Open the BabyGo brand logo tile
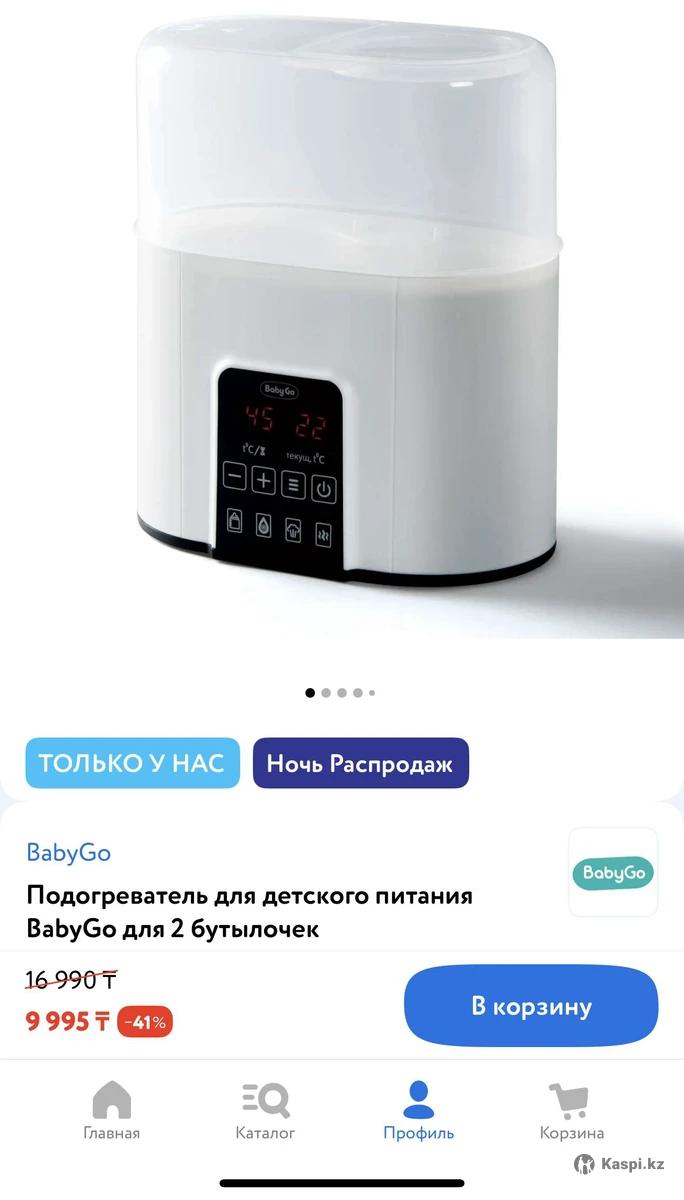This screenshot has width=684, height=1200. pos(613,872)
